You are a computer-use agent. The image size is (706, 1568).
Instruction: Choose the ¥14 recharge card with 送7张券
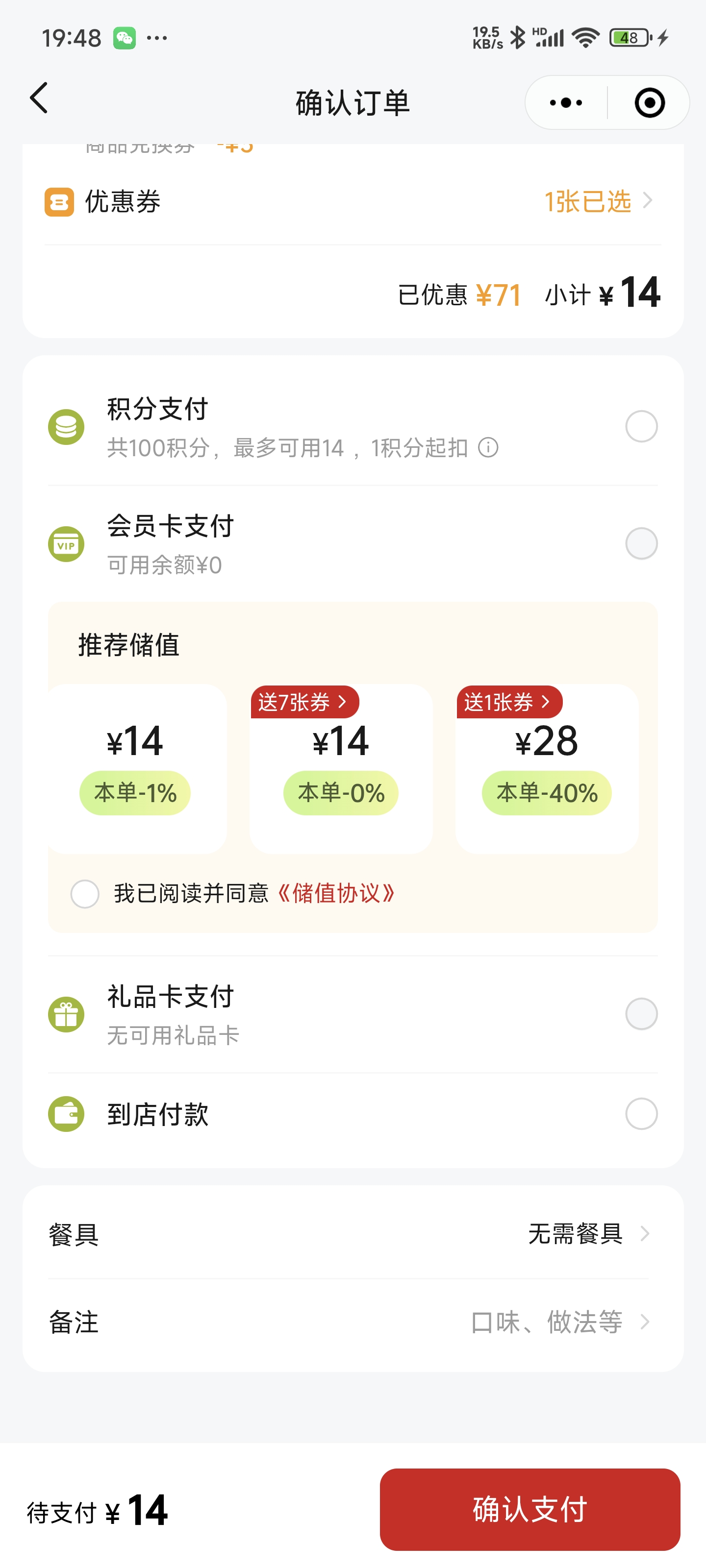[x=341, y=768]
